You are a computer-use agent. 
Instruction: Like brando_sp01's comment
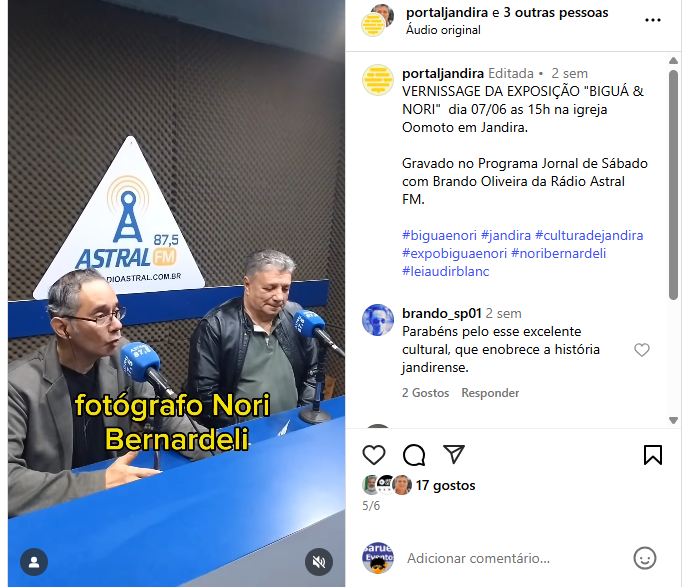point(642,350)
